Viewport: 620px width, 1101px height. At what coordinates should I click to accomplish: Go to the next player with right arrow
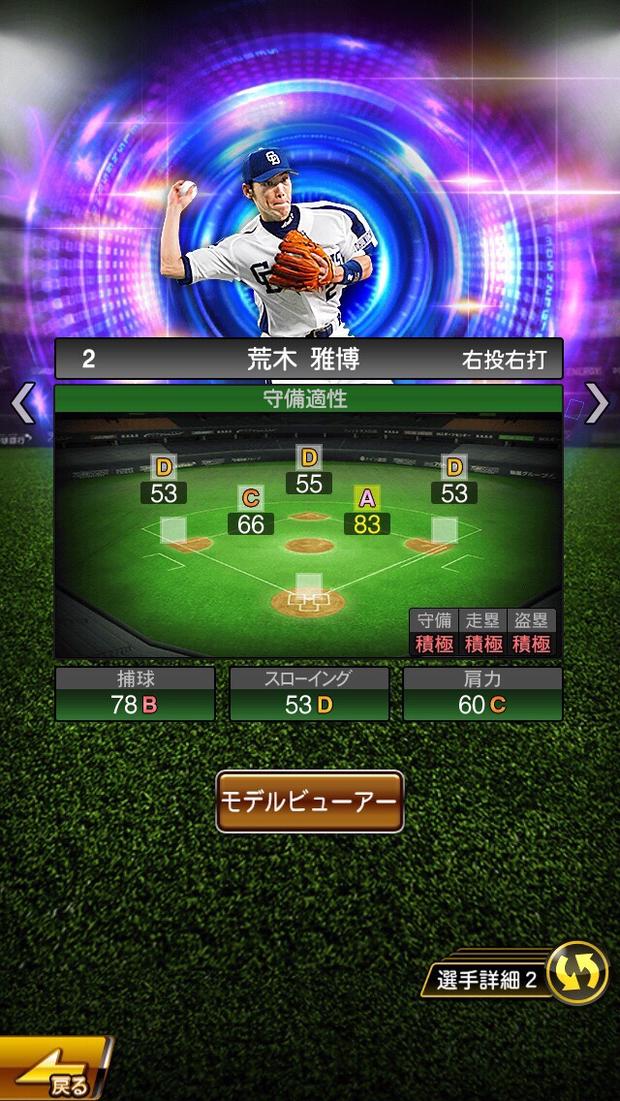597,403
